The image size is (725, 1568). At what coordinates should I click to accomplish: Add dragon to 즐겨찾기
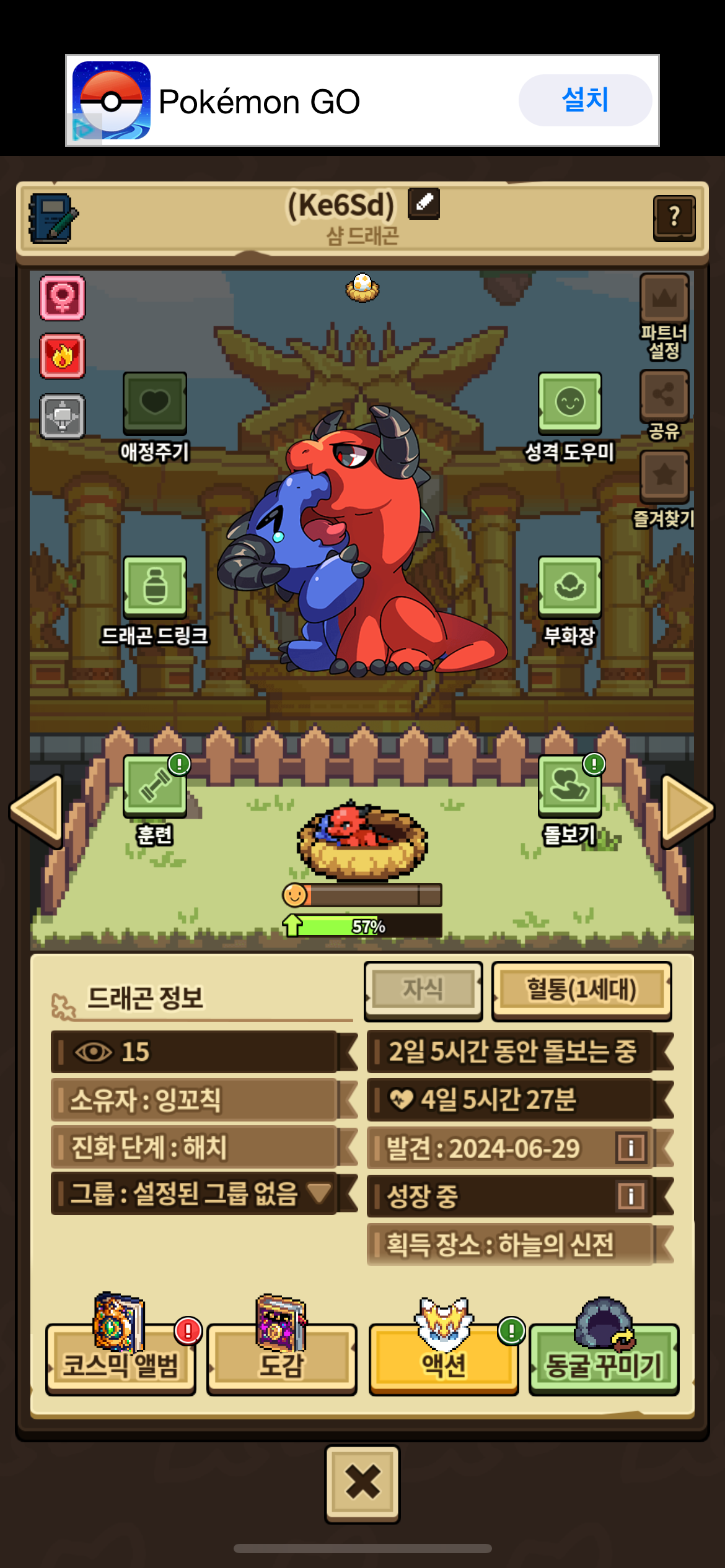(x=664, y=476)
